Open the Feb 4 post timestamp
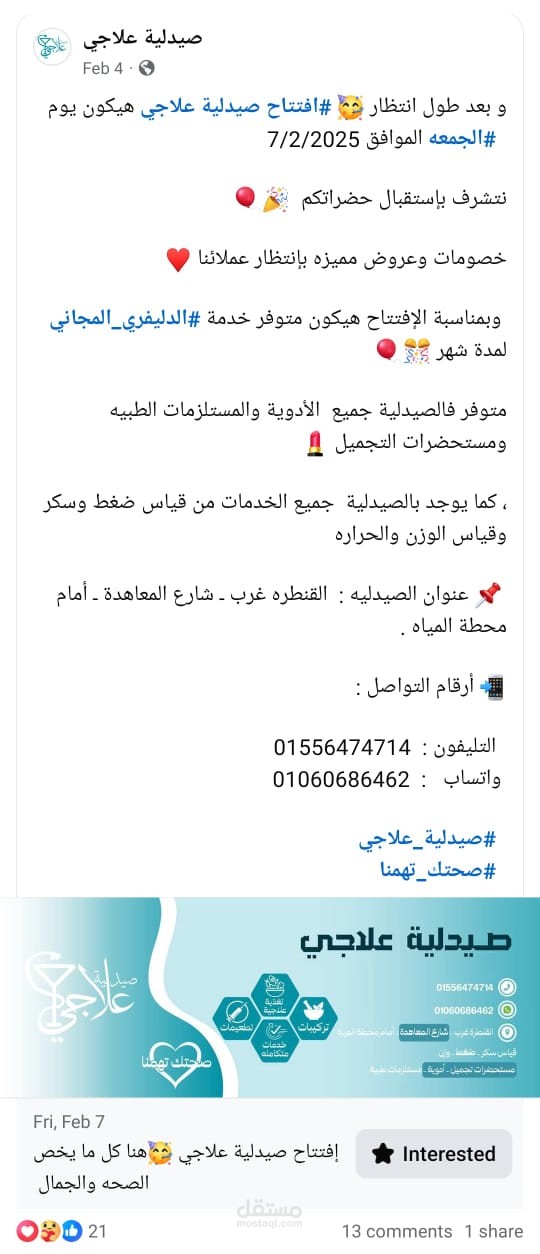Viewport: 540px width, 1254px height. point(102,68)
